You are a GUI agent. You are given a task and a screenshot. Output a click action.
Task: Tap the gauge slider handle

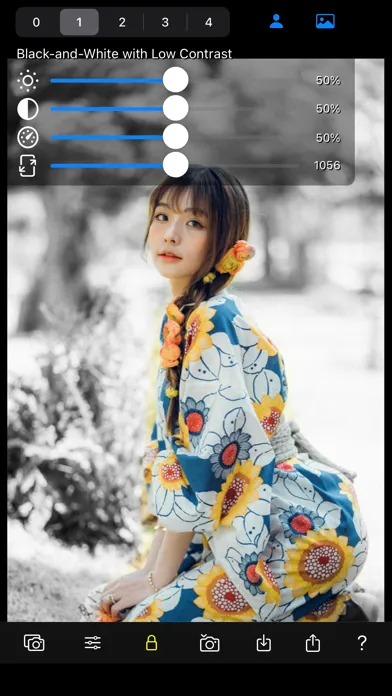[175, 137]
